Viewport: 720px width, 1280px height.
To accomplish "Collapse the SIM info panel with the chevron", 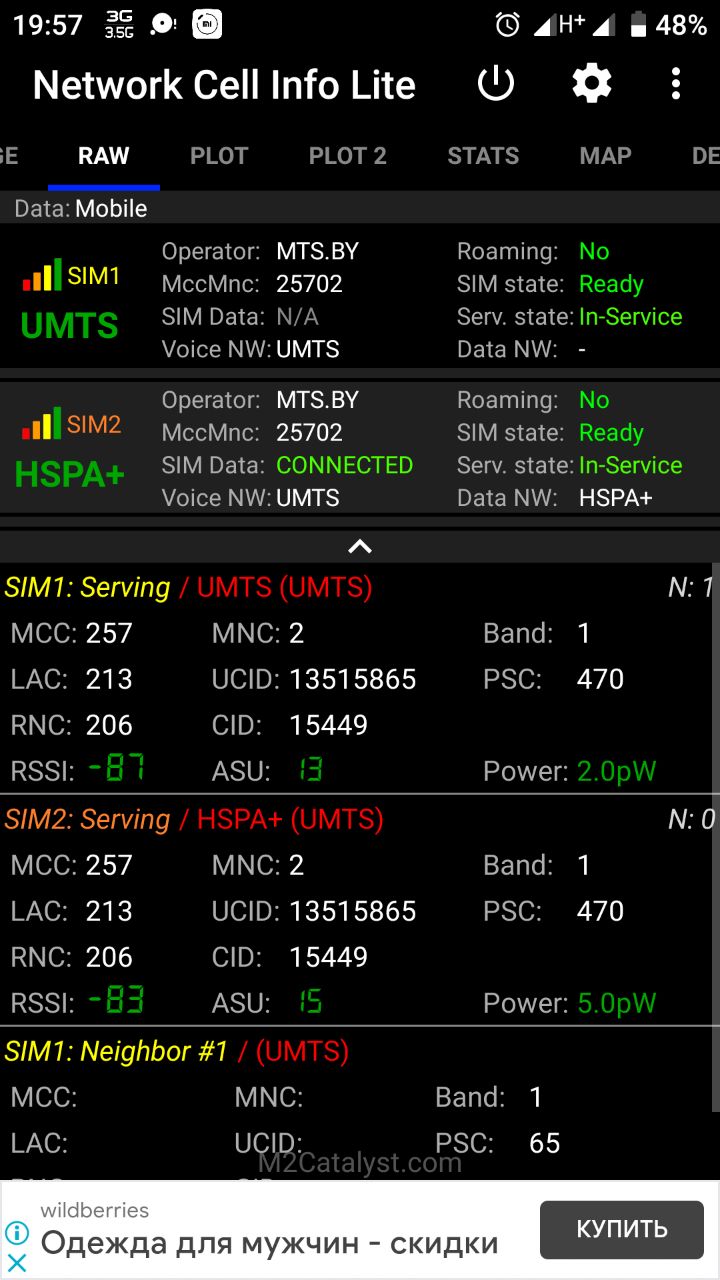I will point(360,546).
